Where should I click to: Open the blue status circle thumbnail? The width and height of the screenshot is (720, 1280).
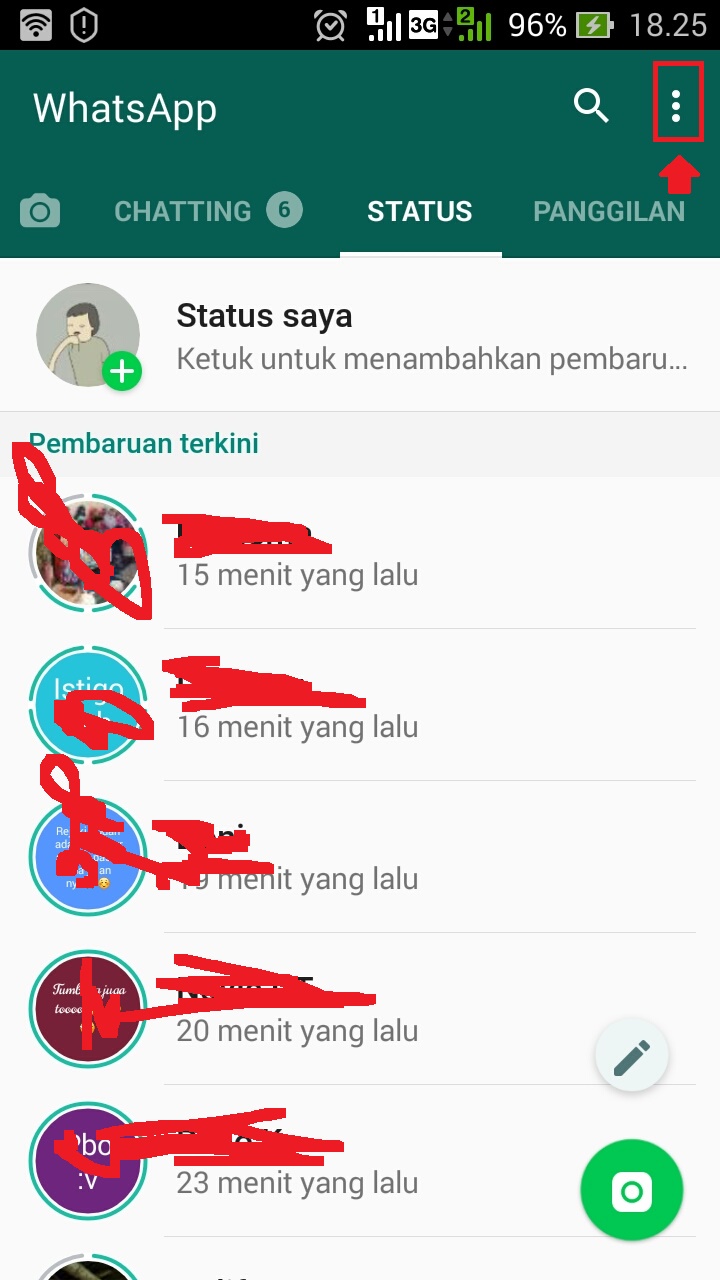click(88, 857)
